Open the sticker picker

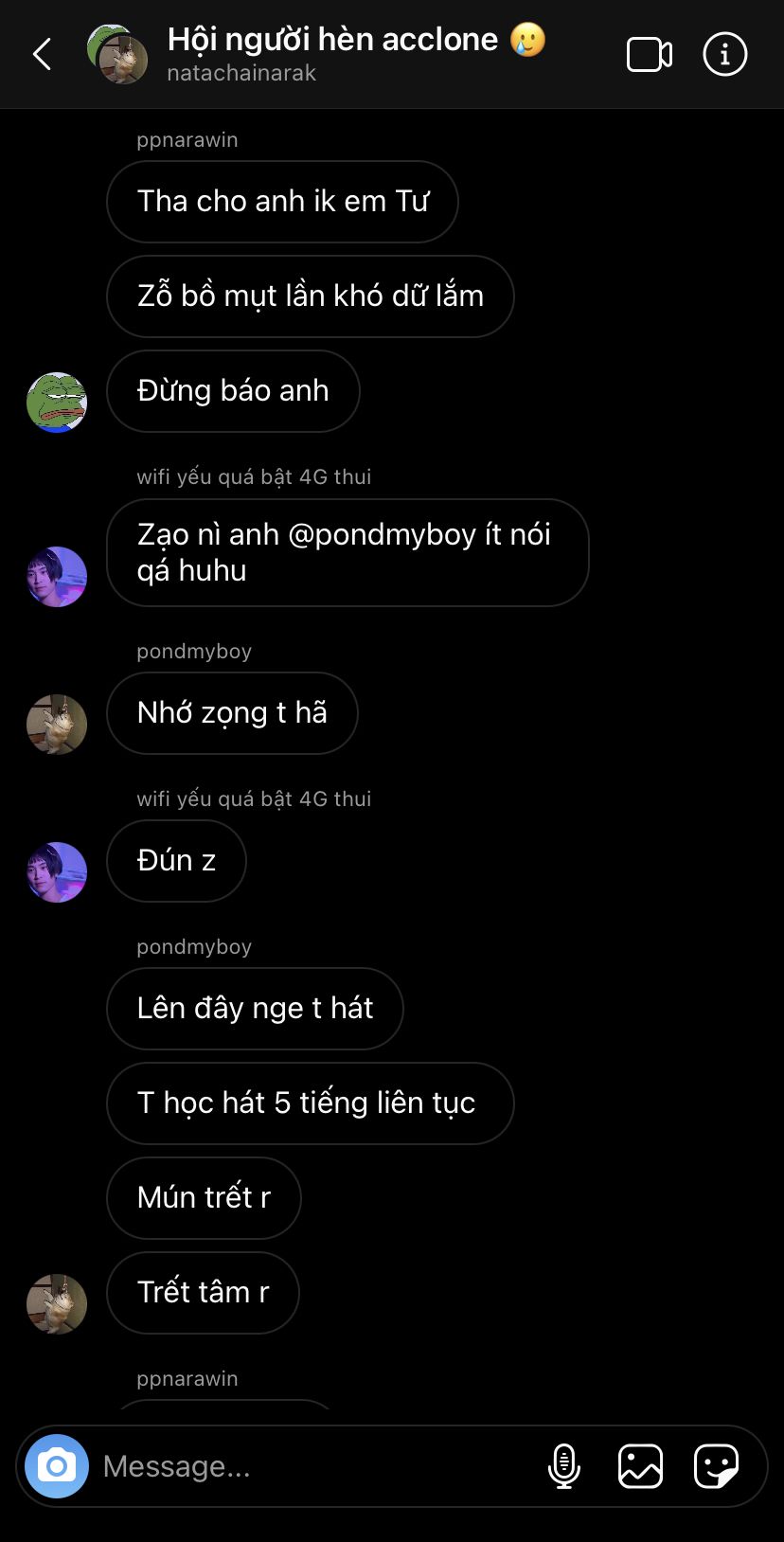coord(716,1466)
